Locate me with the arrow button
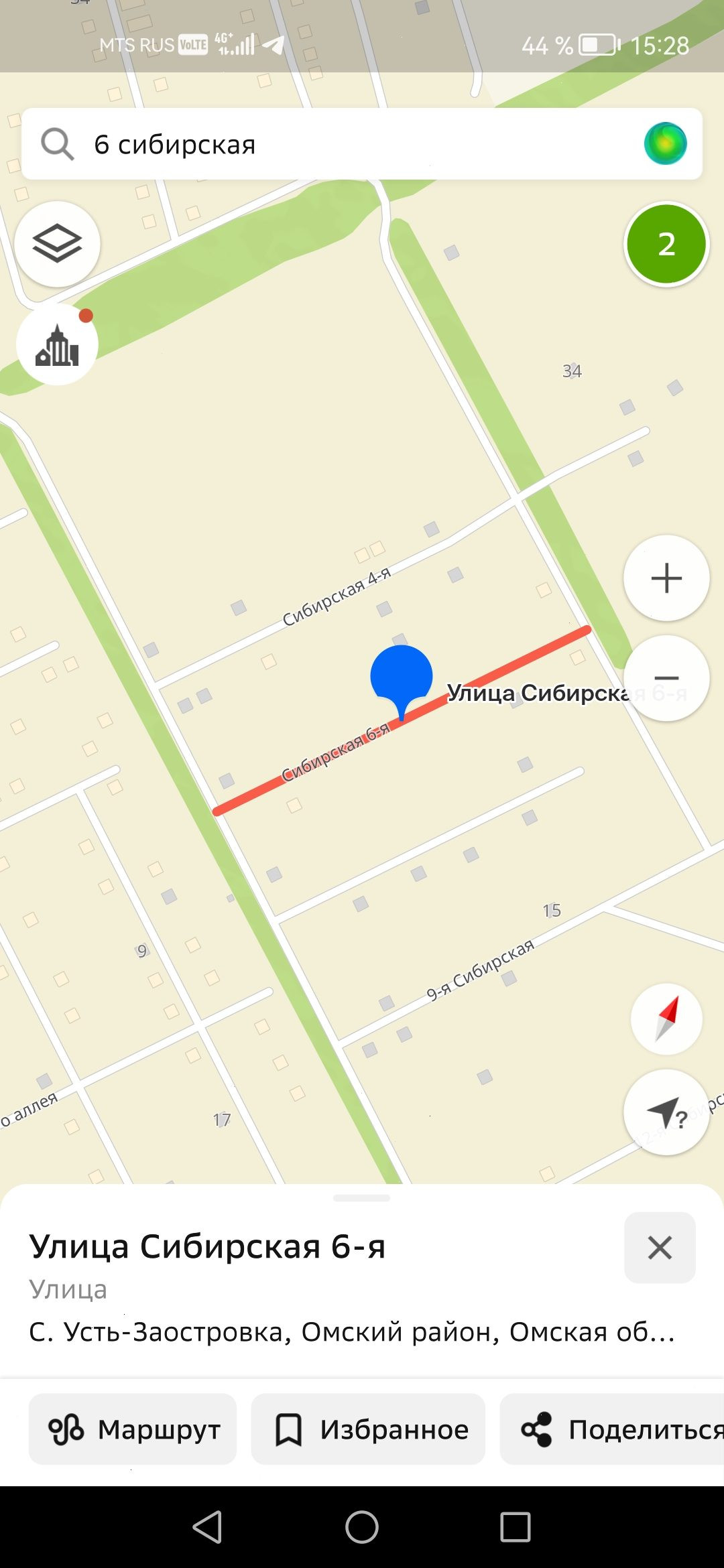 (x=666, y=1113)
